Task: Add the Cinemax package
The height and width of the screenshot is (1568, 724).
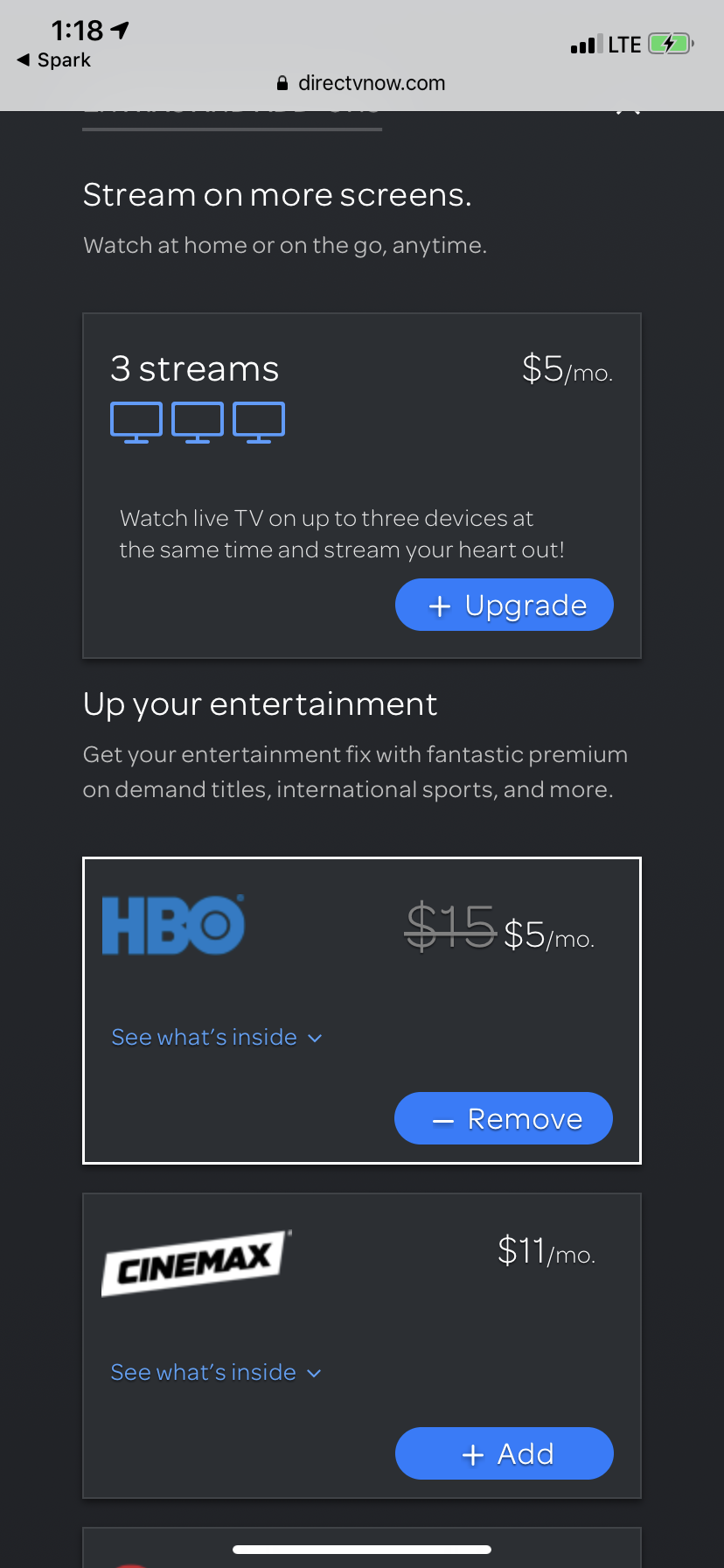Action: [505, 1453]
